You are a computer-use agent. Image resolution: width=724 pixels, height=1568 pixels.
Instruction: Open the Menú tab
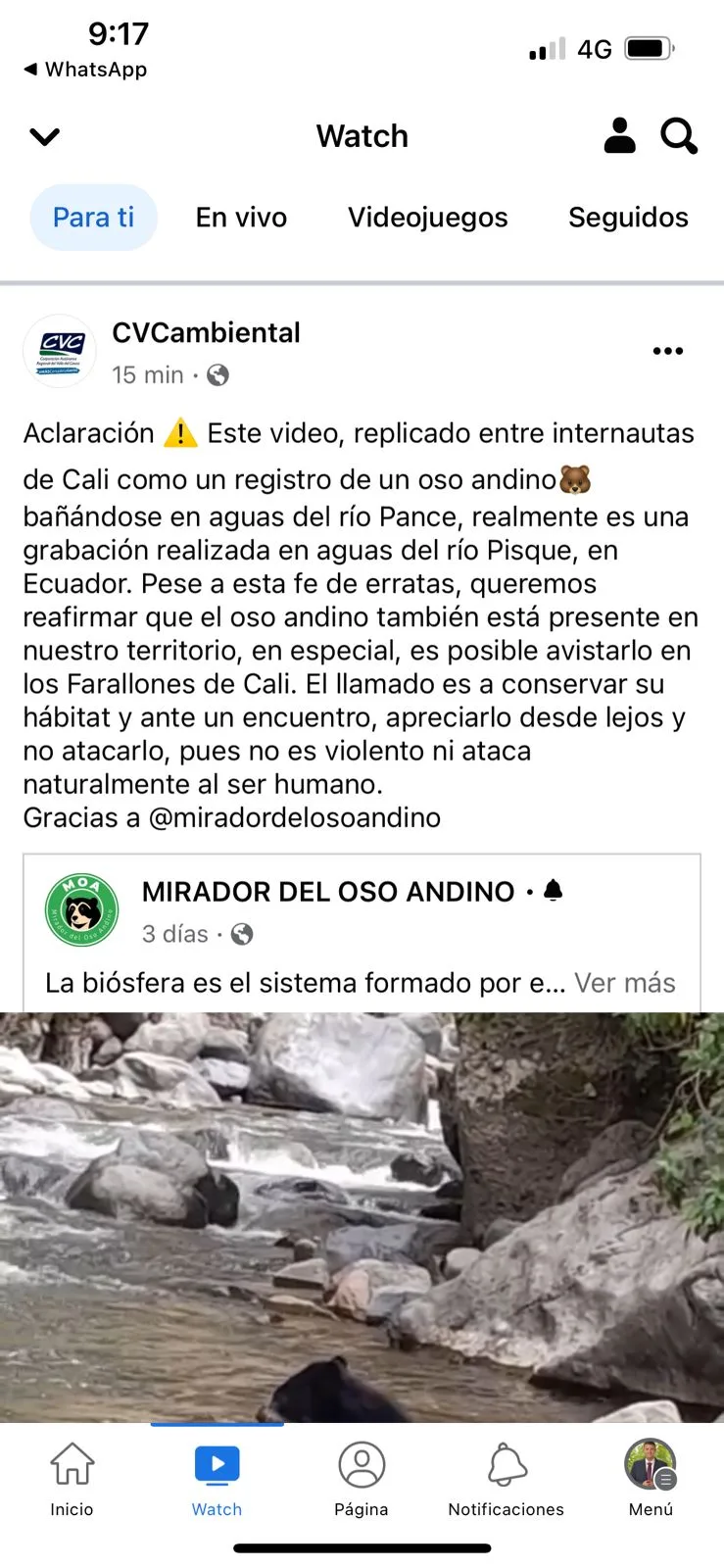(651, 1480)
